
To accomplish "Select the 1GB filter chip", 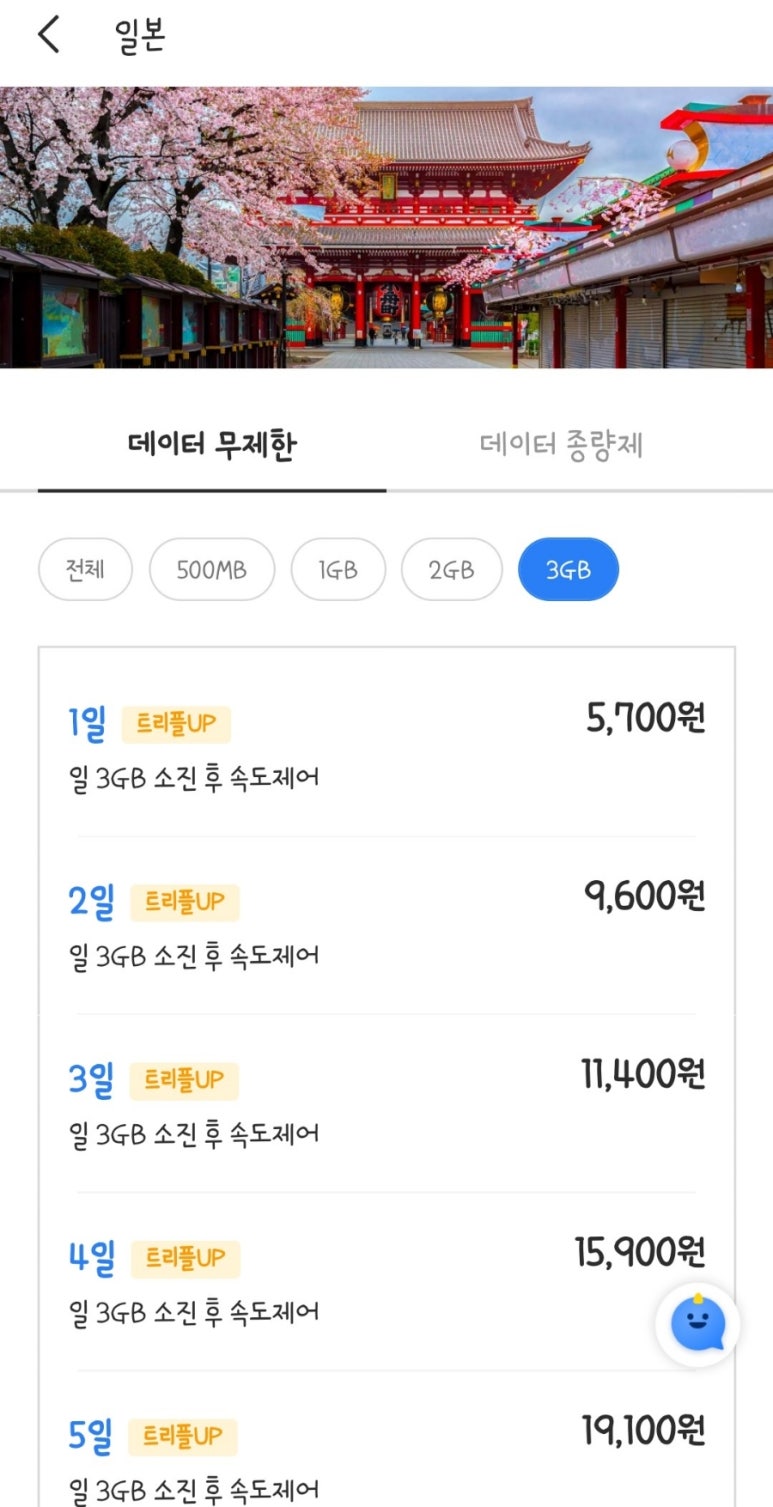I will point(338,570).
